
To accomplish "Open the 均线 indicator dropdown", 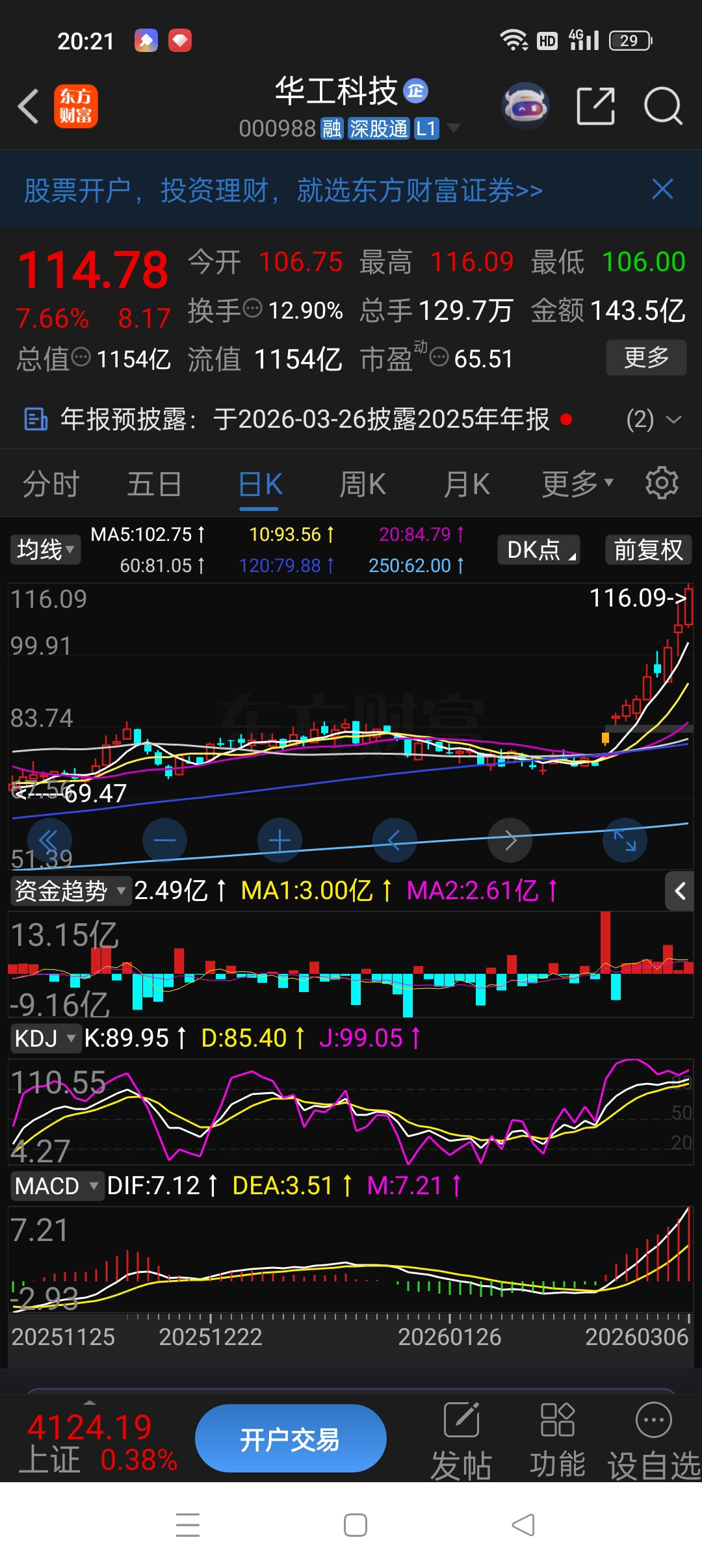I will tap(45, 549).
